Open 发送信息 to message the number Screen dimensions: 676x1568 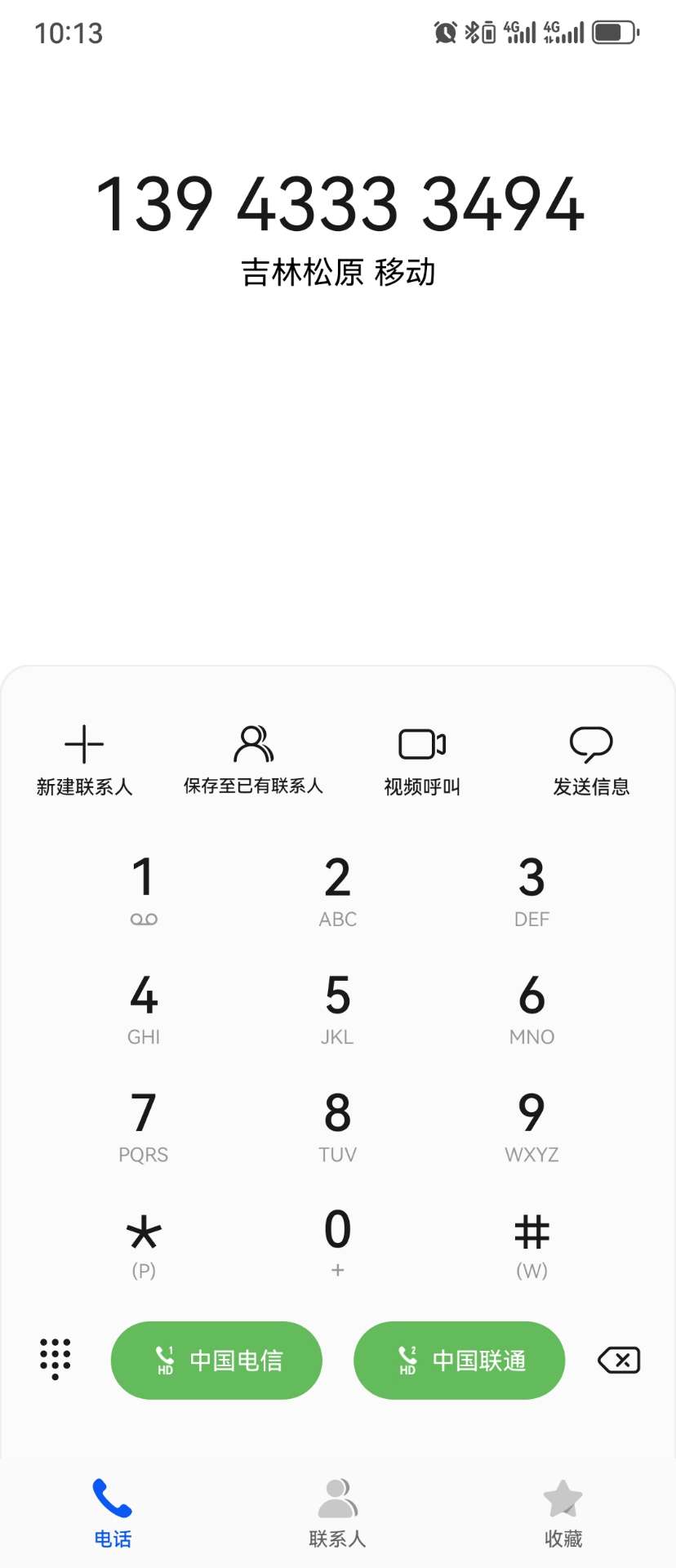(591, 759)
